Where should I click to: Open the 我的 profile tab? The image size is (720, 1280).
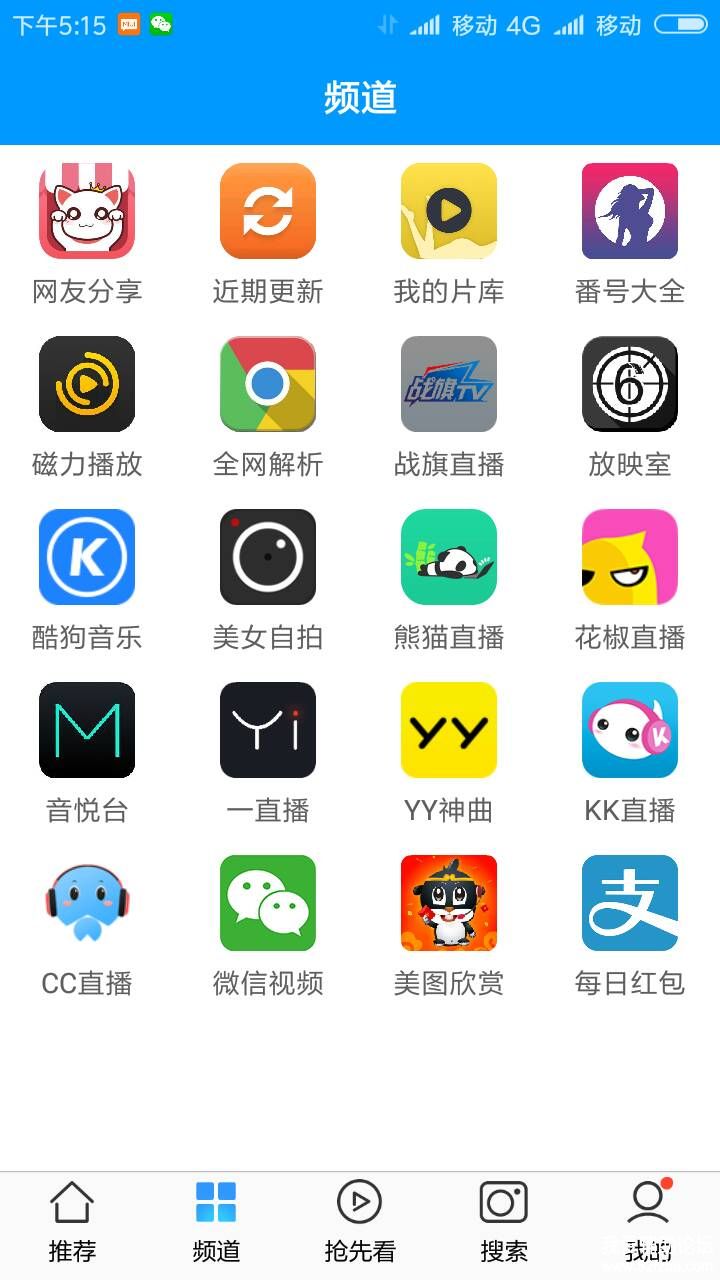(648, 1222)
